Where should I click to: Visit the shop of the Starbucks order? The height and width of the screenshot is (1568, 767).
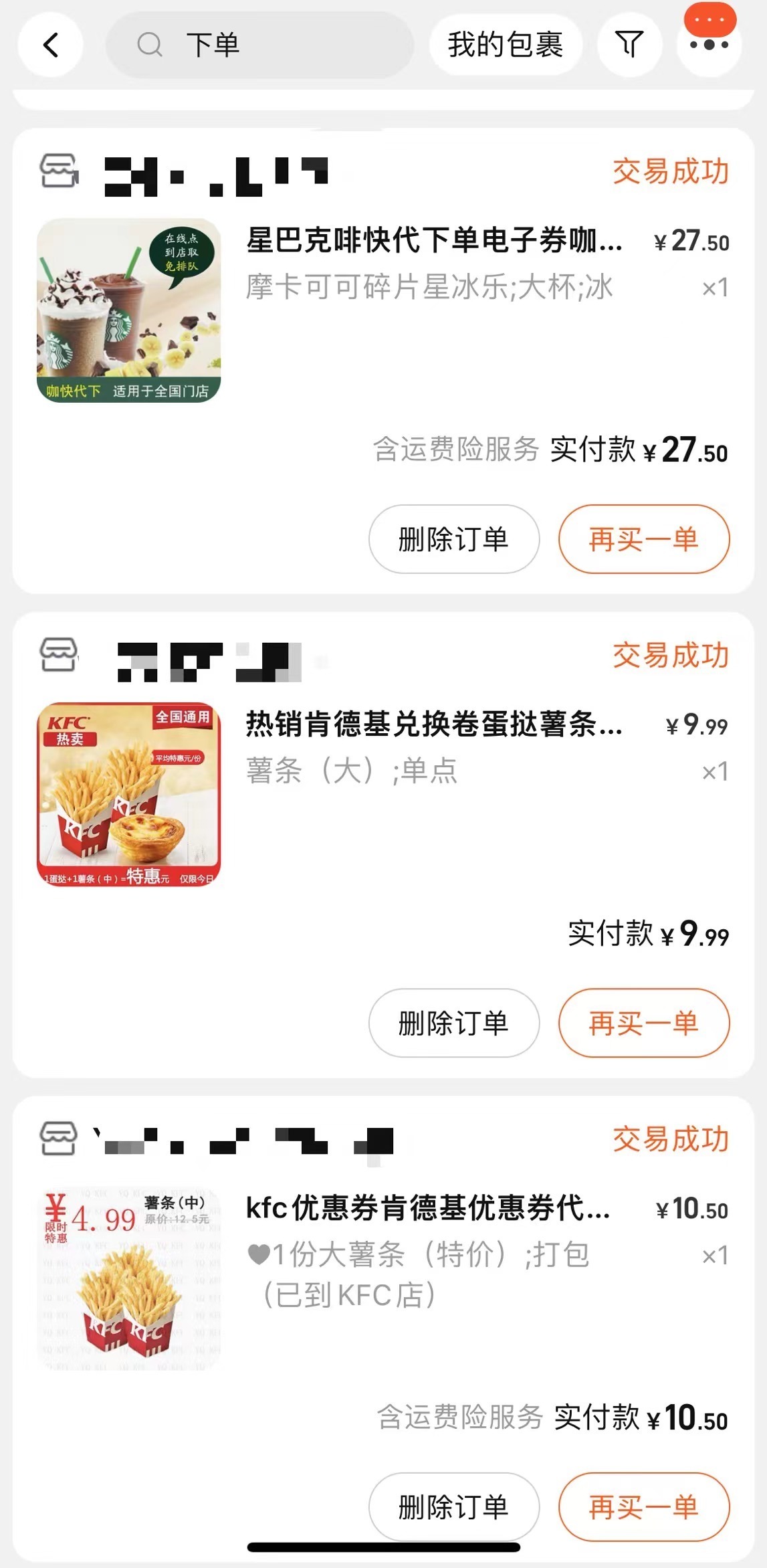(215, 175)
